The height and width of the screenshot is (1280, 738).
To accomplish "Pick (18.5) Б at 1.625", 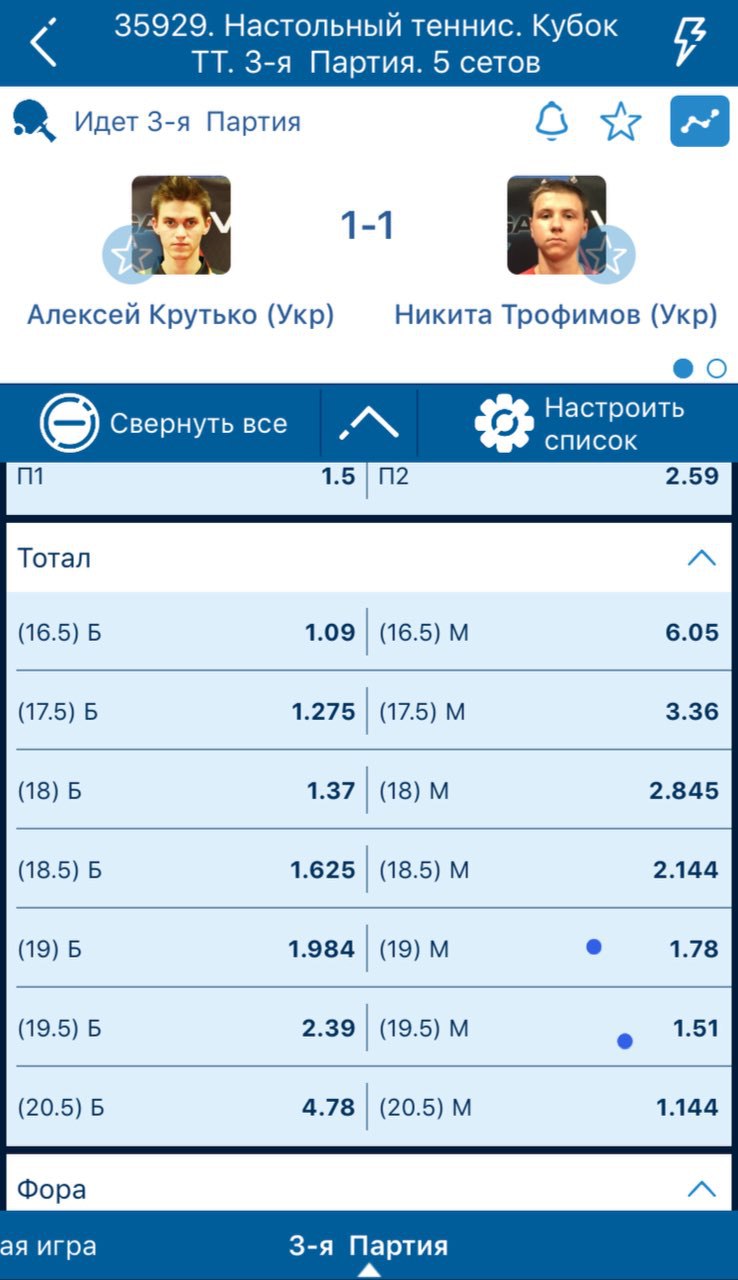I will (187, 870).
